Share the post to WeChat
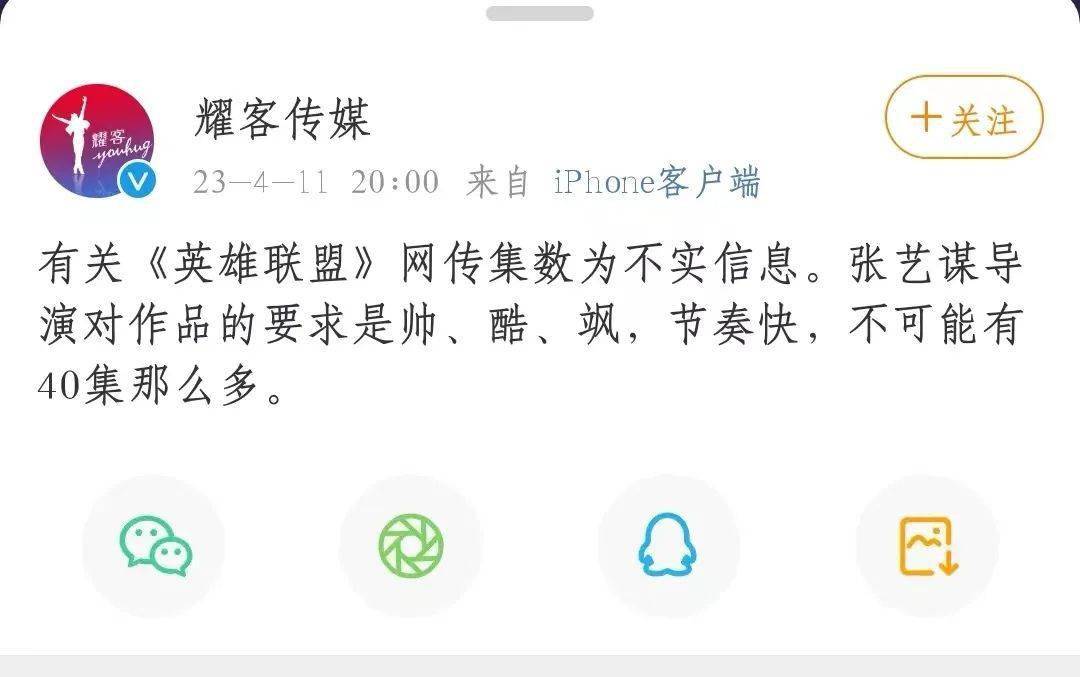This screenshot has width=1080, height=677. 155,547
